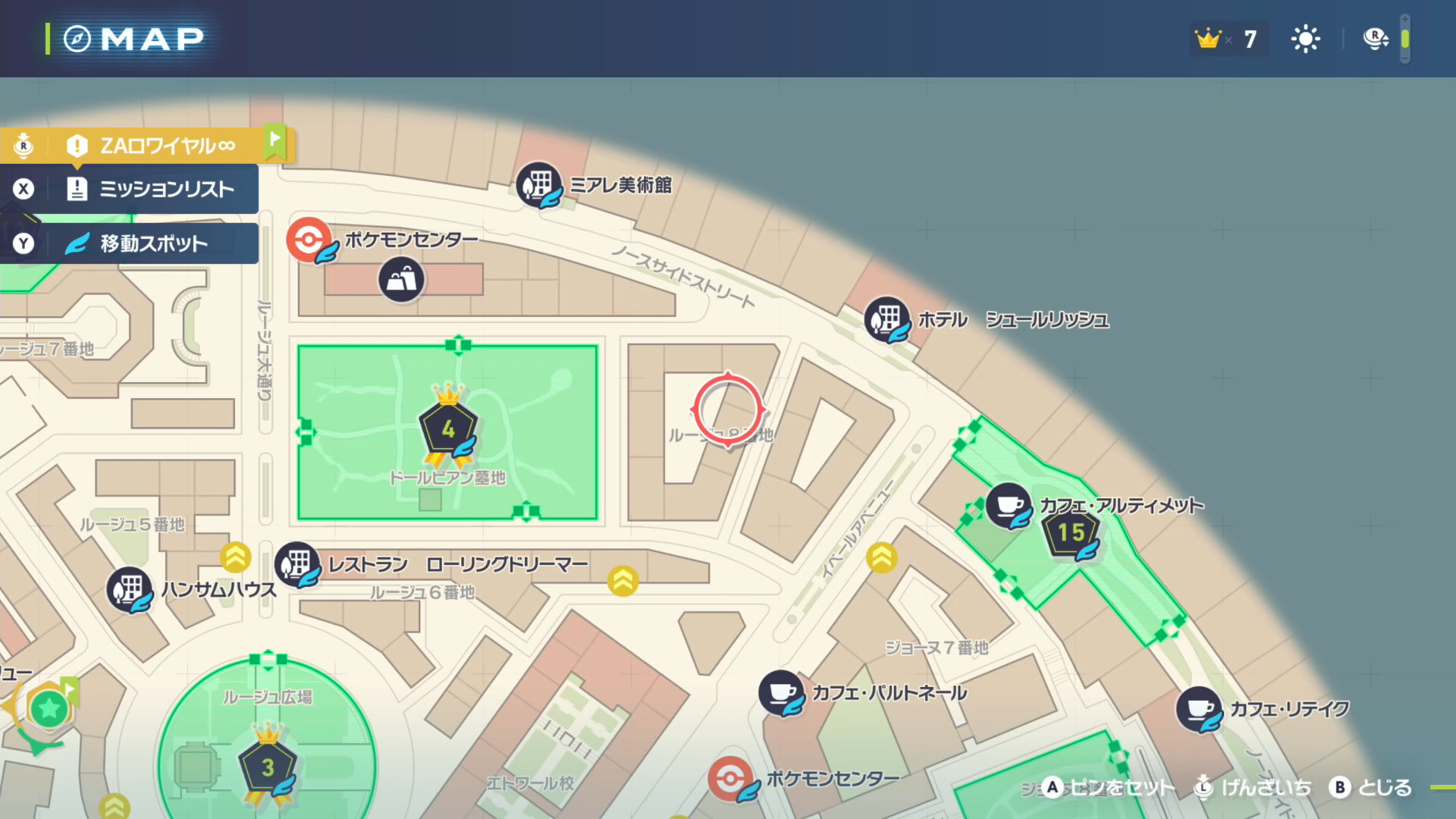Select the カフェ・リテイク marker

pyautogui.click(x=1198, y=709)
